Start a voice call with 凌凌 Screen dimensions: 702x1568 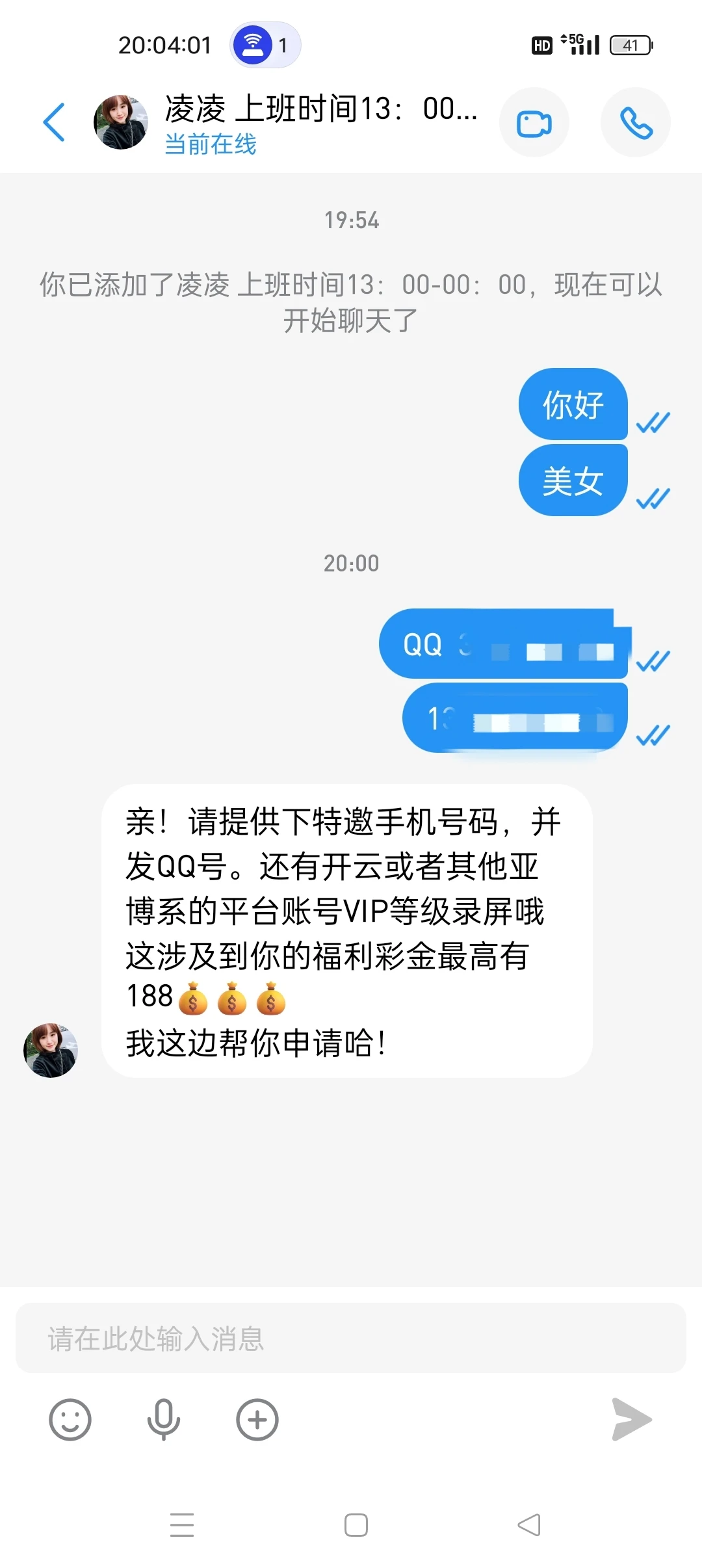pyautogui.click(x=635, y=123)
